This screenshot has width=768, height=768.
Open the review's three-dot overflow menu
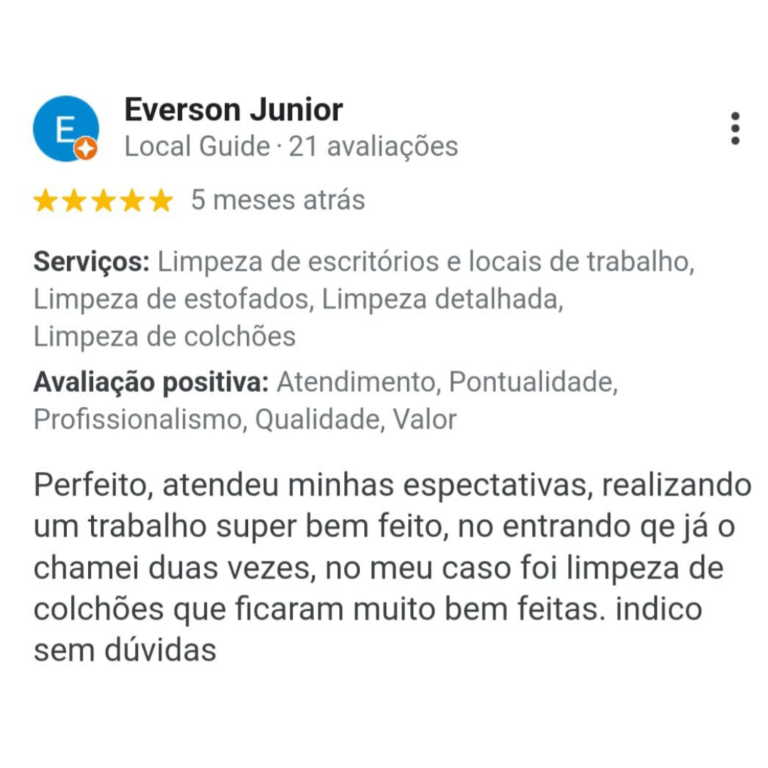click(x=735, y=129)
